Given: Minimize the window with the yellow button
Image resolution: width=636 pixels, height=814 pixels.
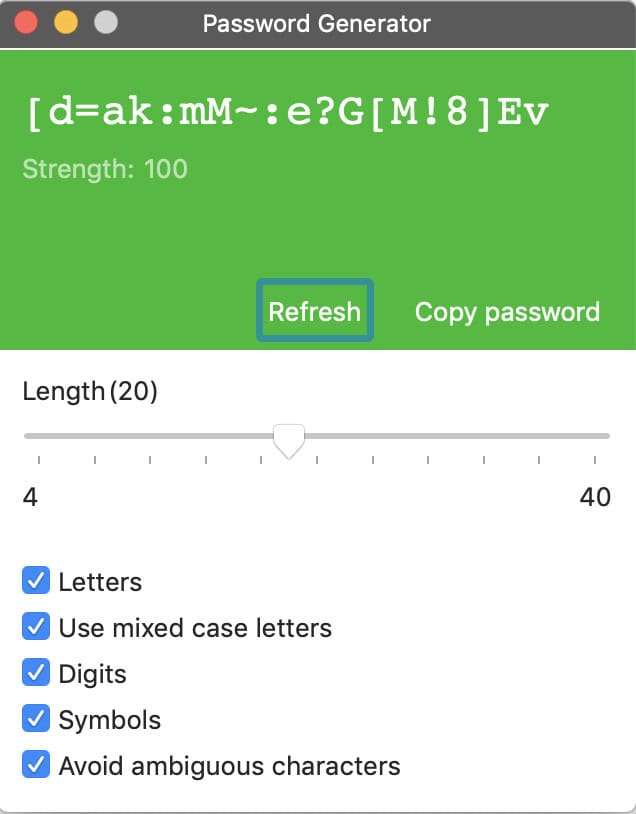Looking at the screenshot, I should 65,22.
